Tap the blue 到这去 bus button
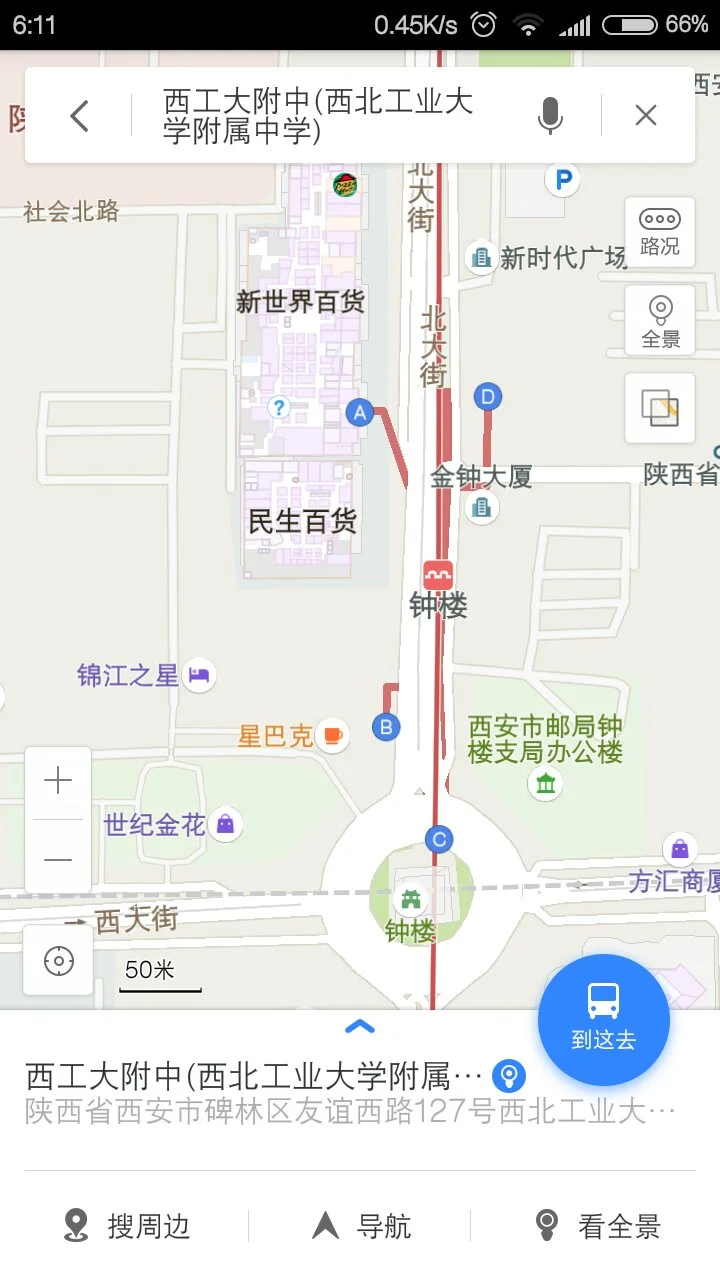 pyautogui.click(x=603, y=1019)
